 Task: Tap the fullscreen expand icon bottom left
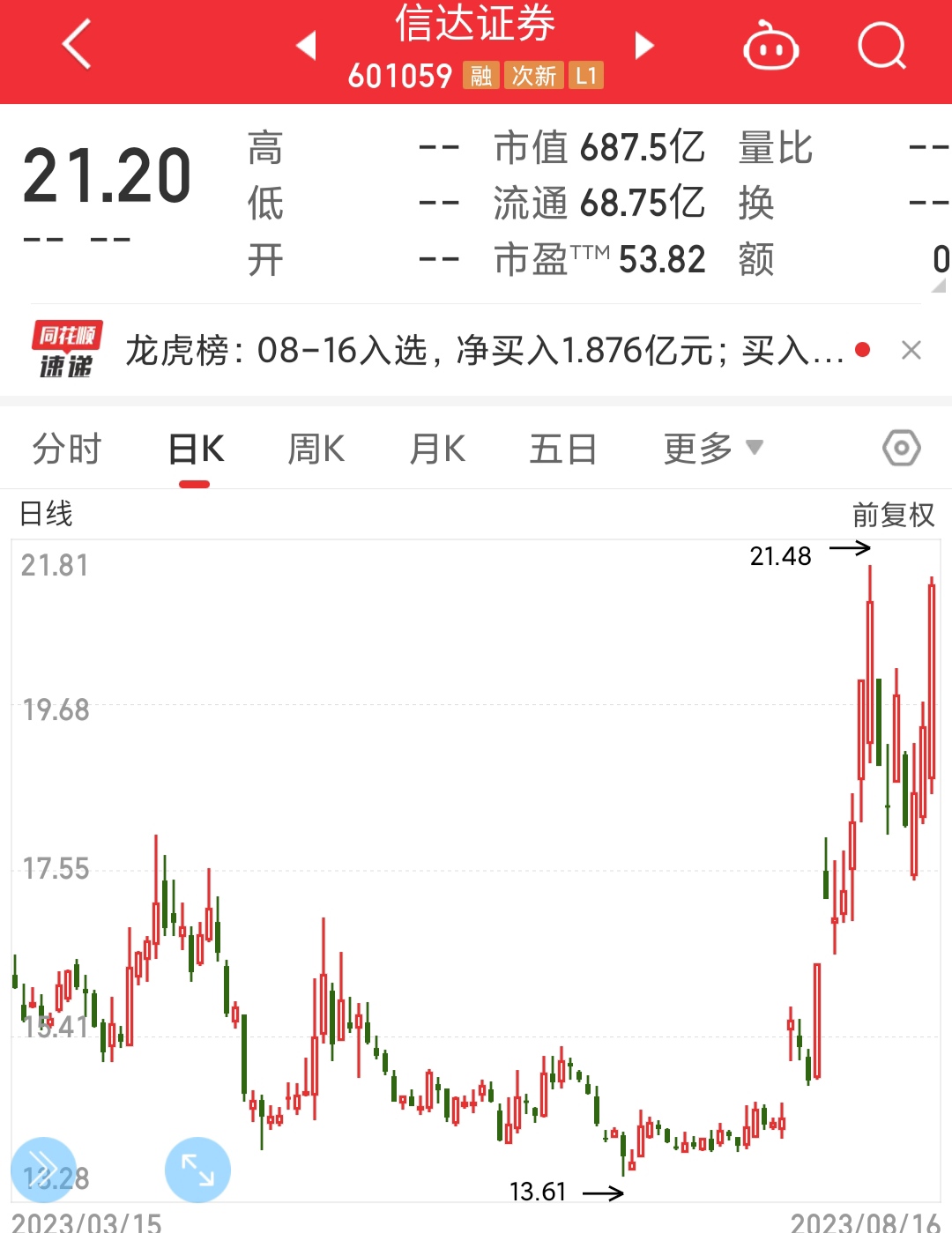pos(196,1170)
